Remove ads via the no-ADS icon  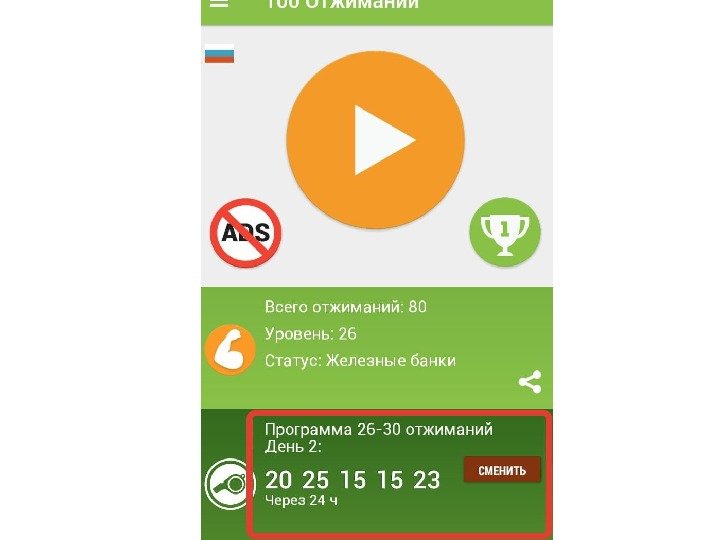pos(245,233)
